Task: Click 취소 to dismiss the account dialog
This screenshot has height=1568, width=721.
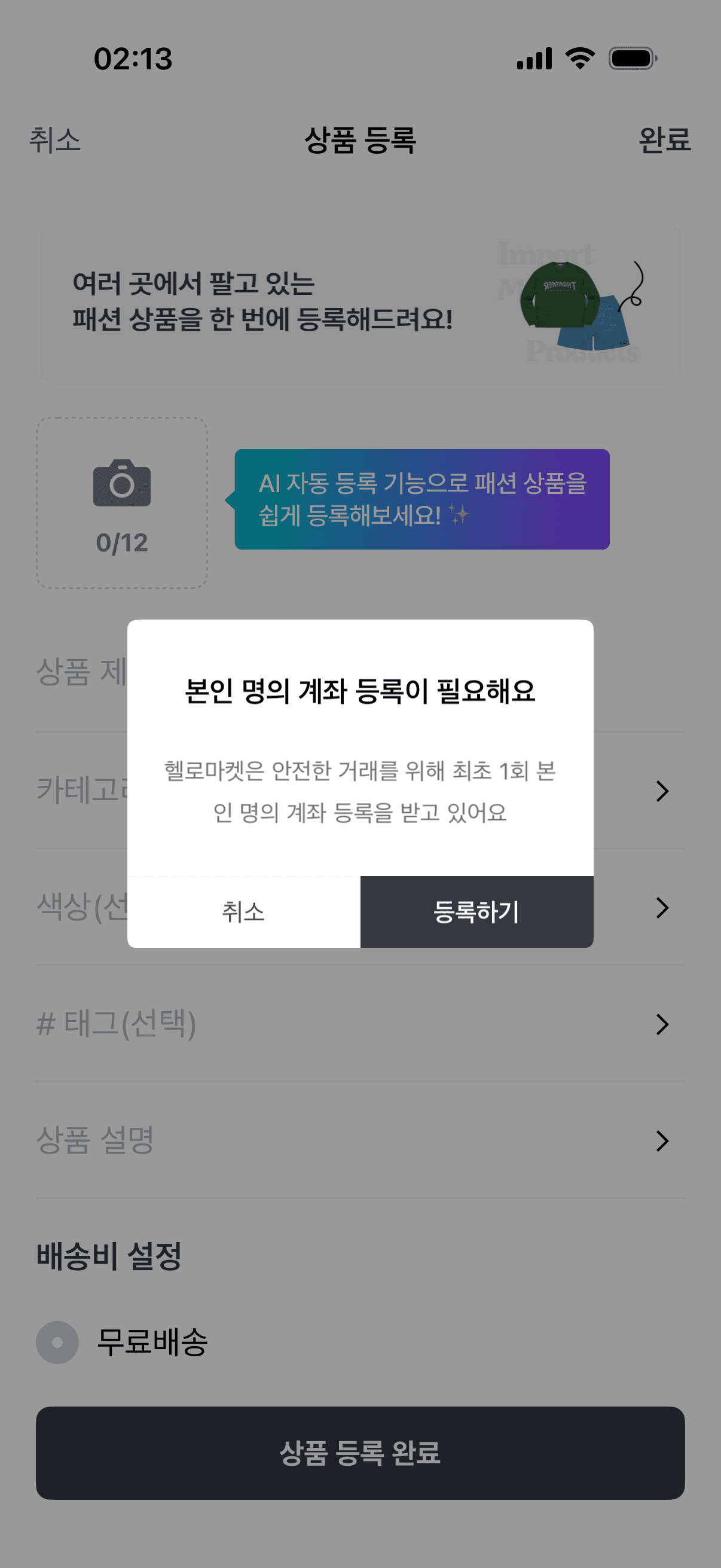Action: pyautogui.click(x=243, y=911)
